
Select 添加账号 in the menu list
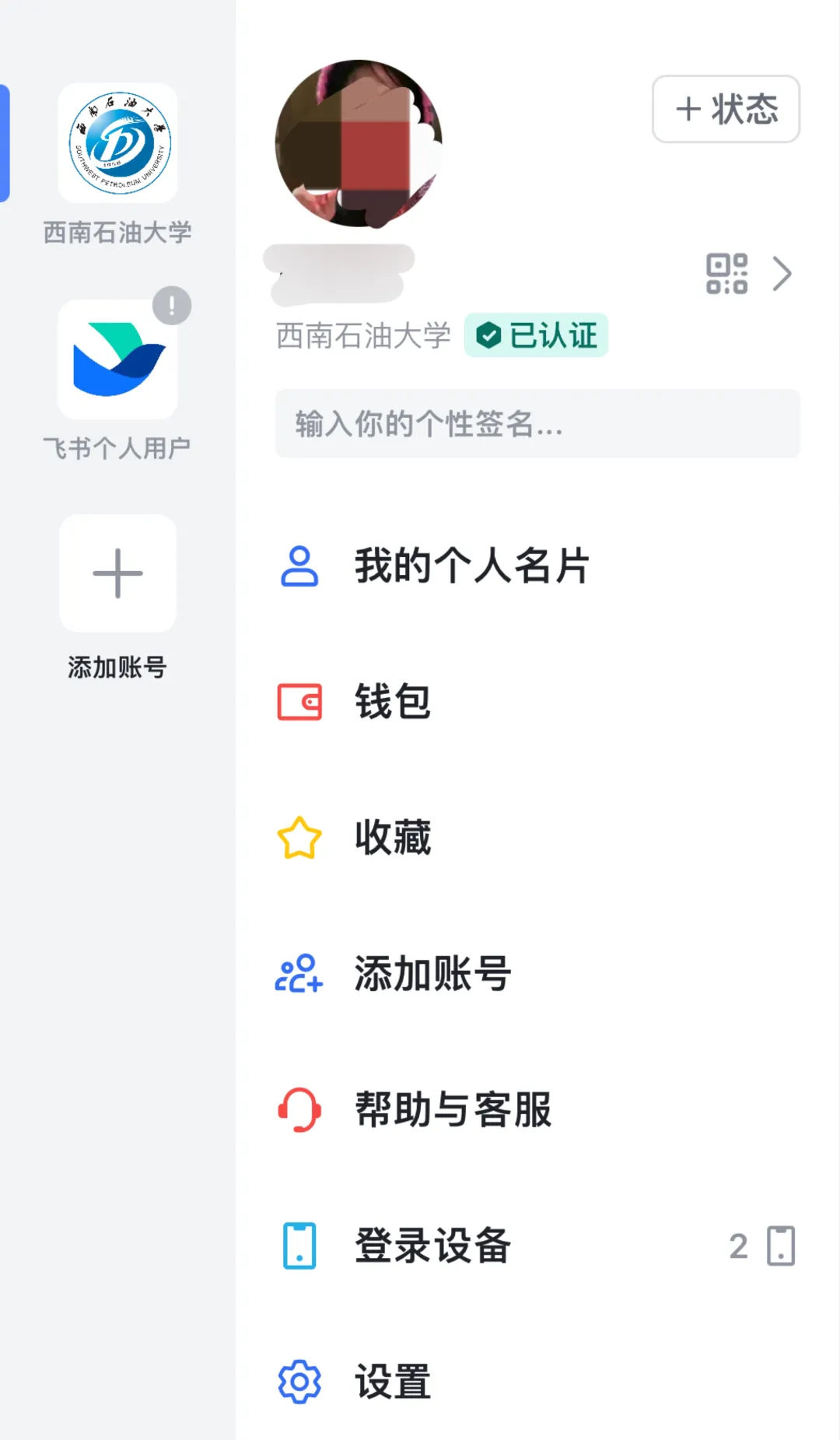coord(537,974)
